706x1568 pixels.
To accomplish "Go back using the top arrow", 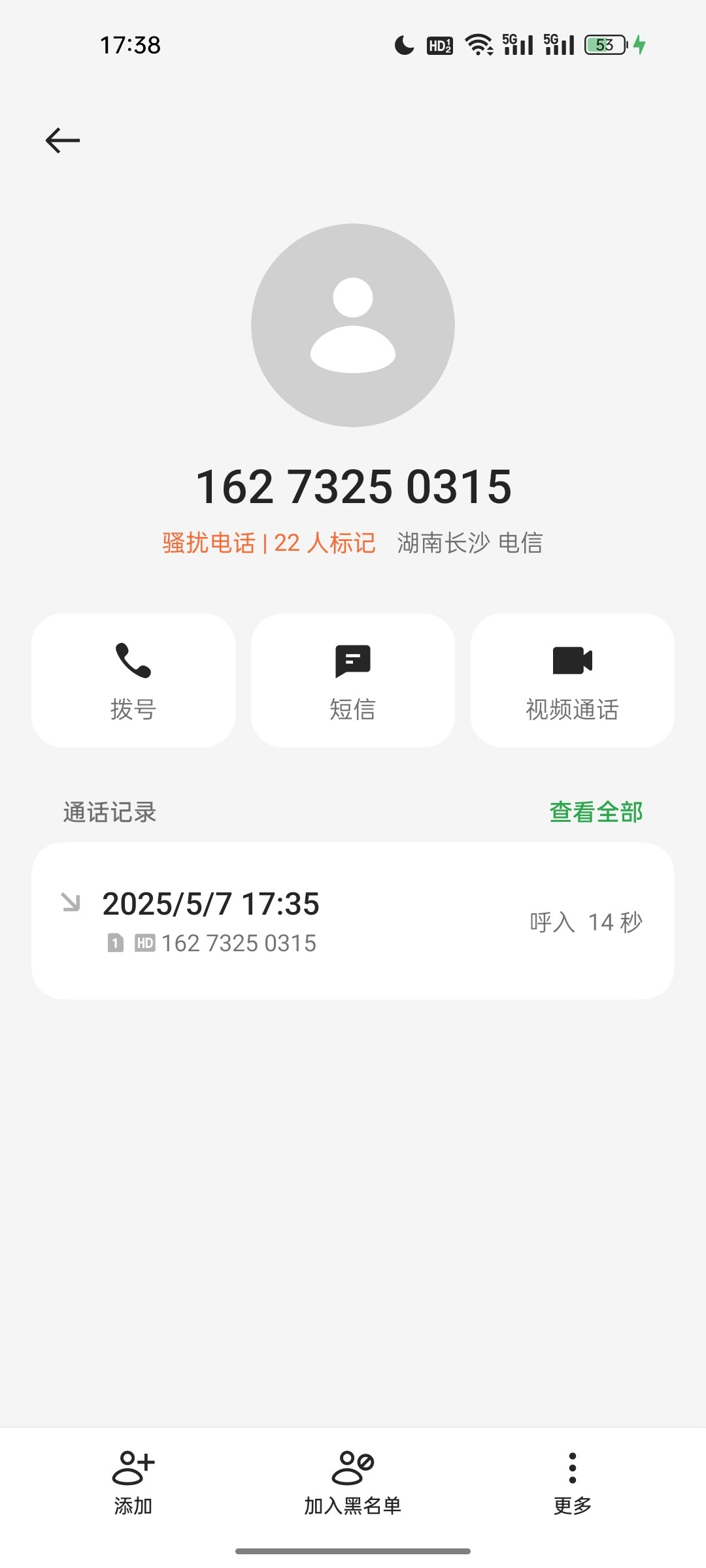I will coord(63,140).
